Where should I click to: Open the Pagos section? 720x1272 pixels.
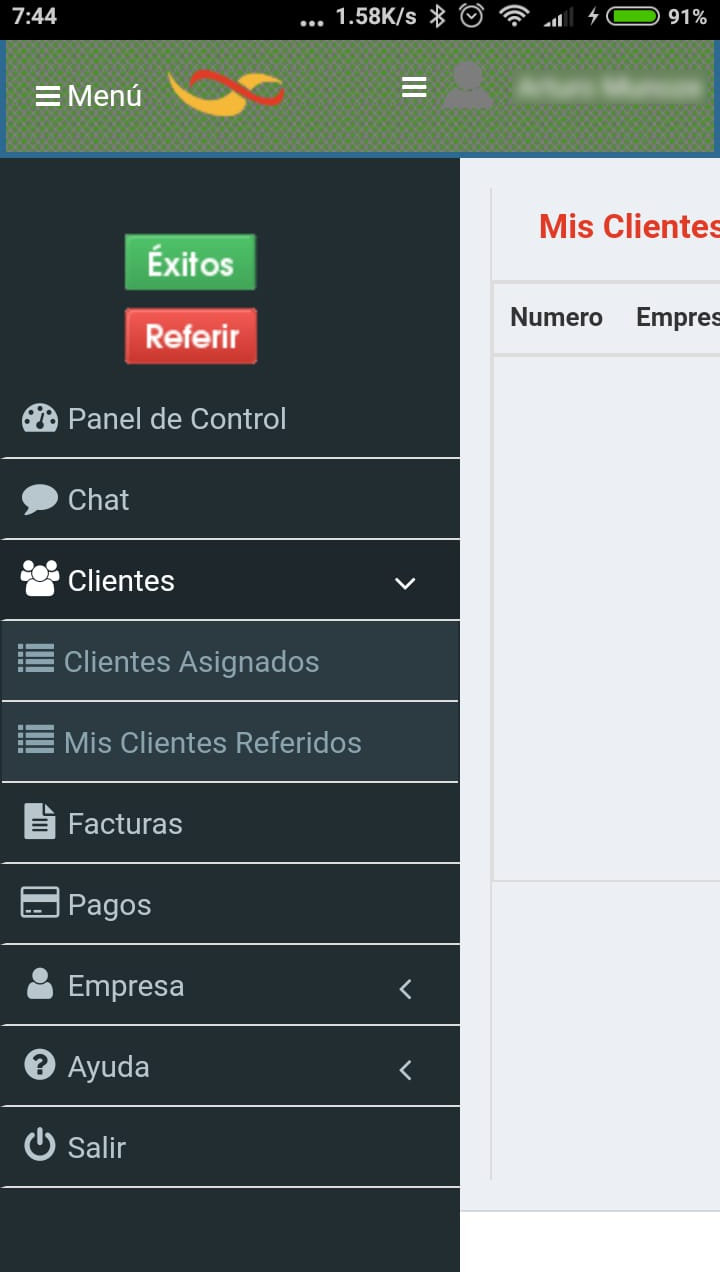click(x=109, y=904)
